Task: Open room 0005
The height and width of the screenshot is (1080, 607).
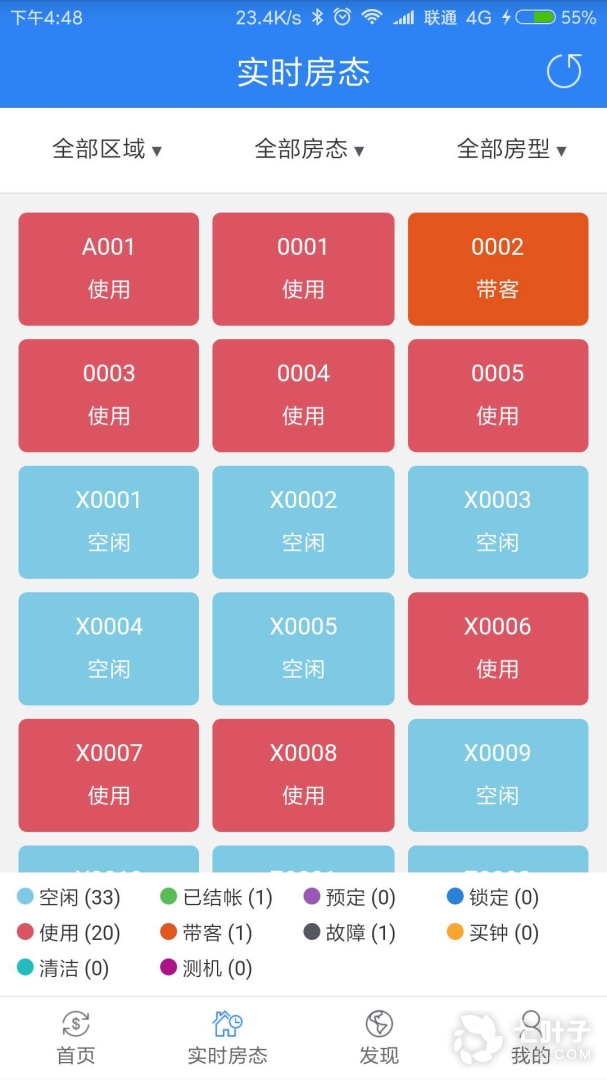Action: (x=497, y=395)
